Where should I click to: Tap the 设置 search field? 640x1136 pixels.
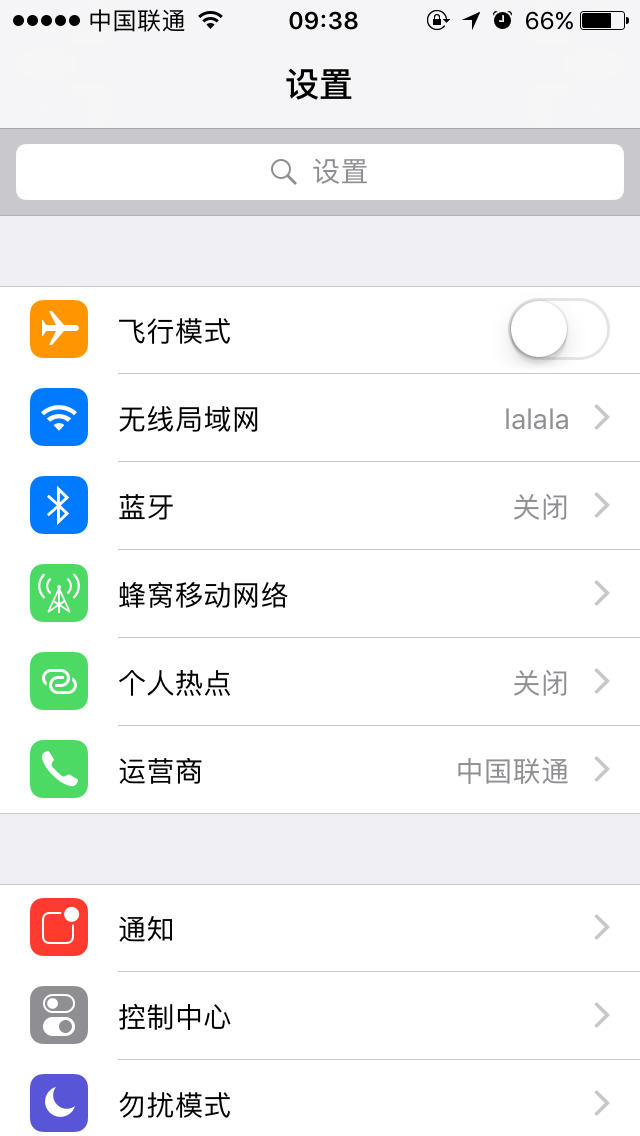(320, 172)
